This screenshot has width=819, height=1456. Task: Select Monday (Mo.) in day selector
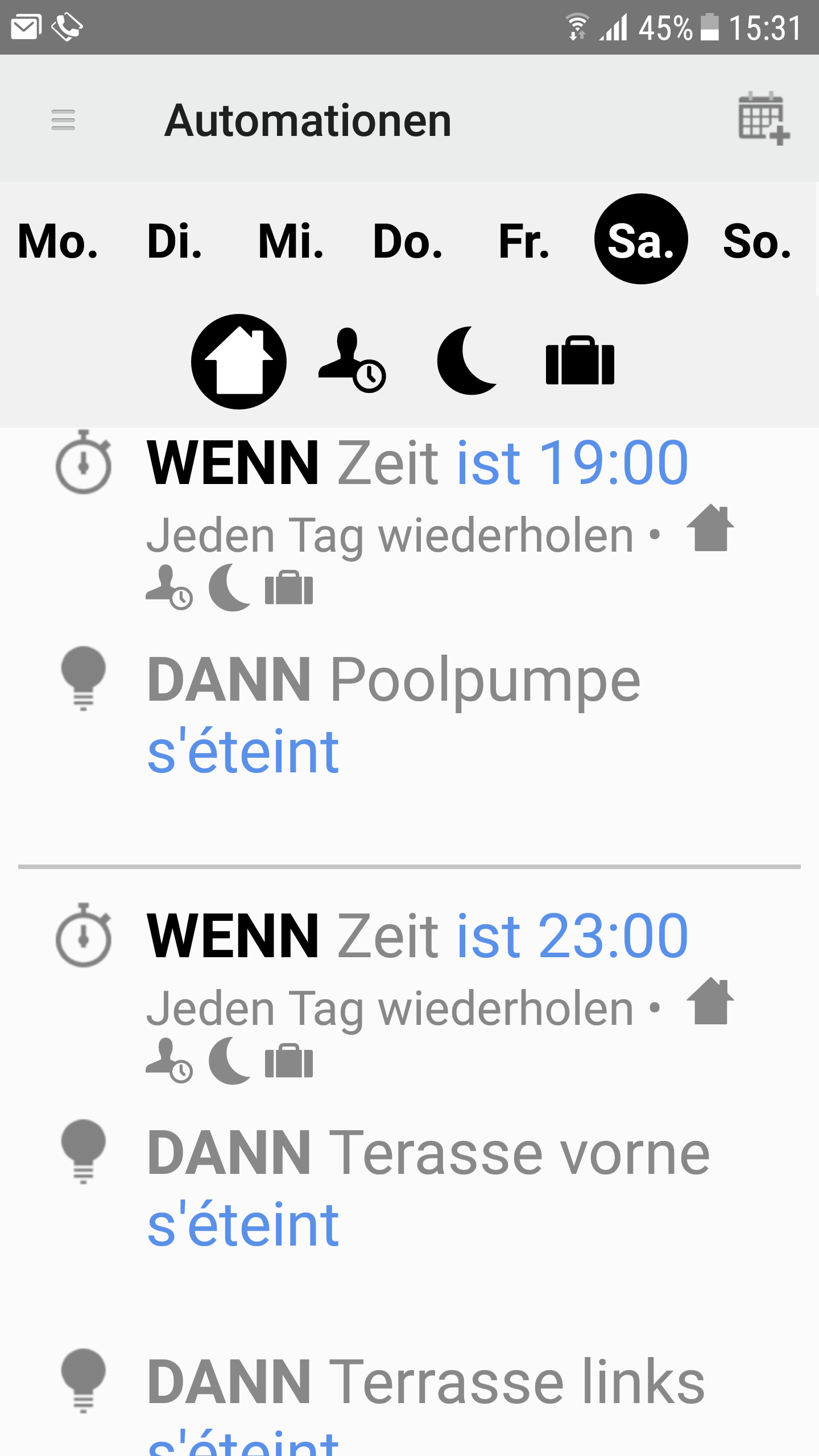58,241
